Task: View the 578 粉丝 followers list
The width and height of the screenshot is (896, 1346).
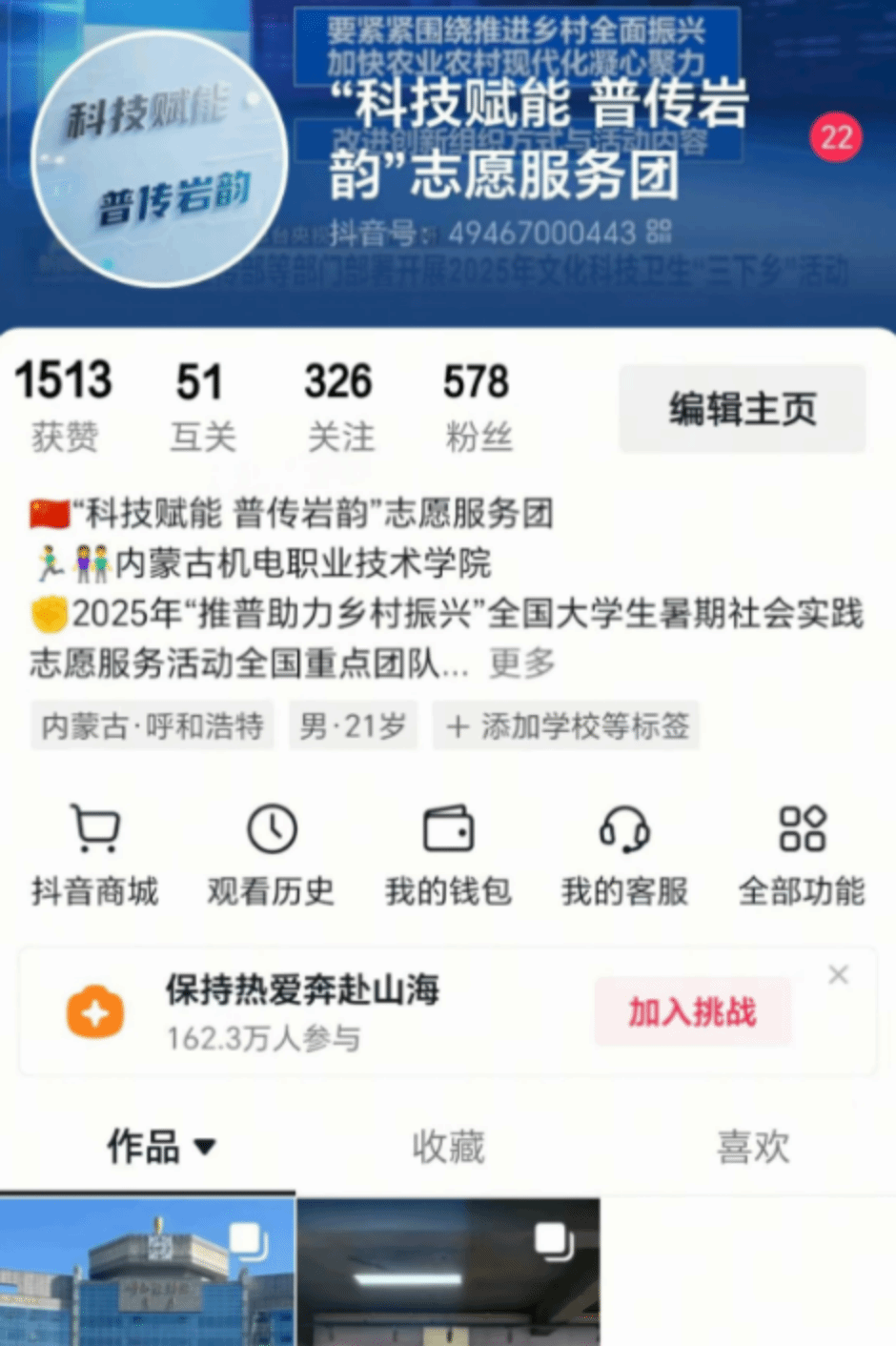Action: tap(477, 407)
